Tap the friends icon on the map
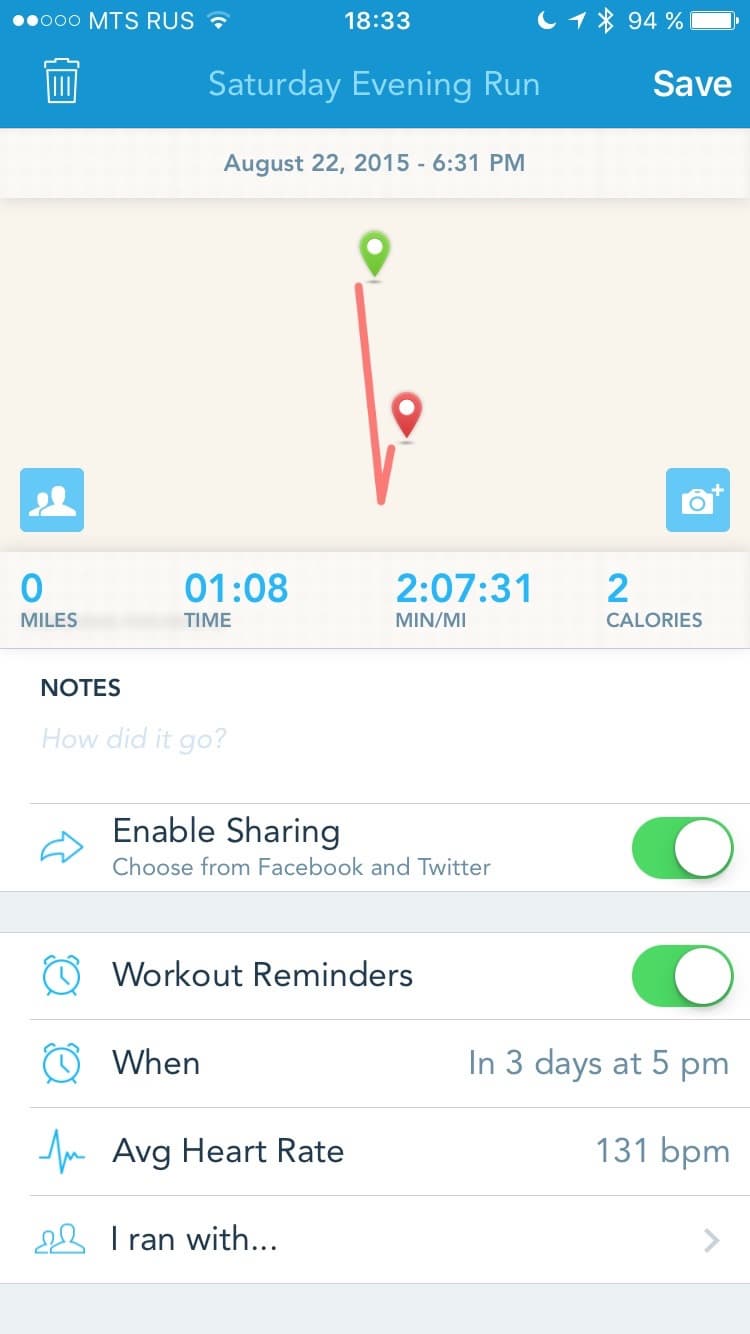Viewport: 750px width, 1334px height. (x=52, y=500)
